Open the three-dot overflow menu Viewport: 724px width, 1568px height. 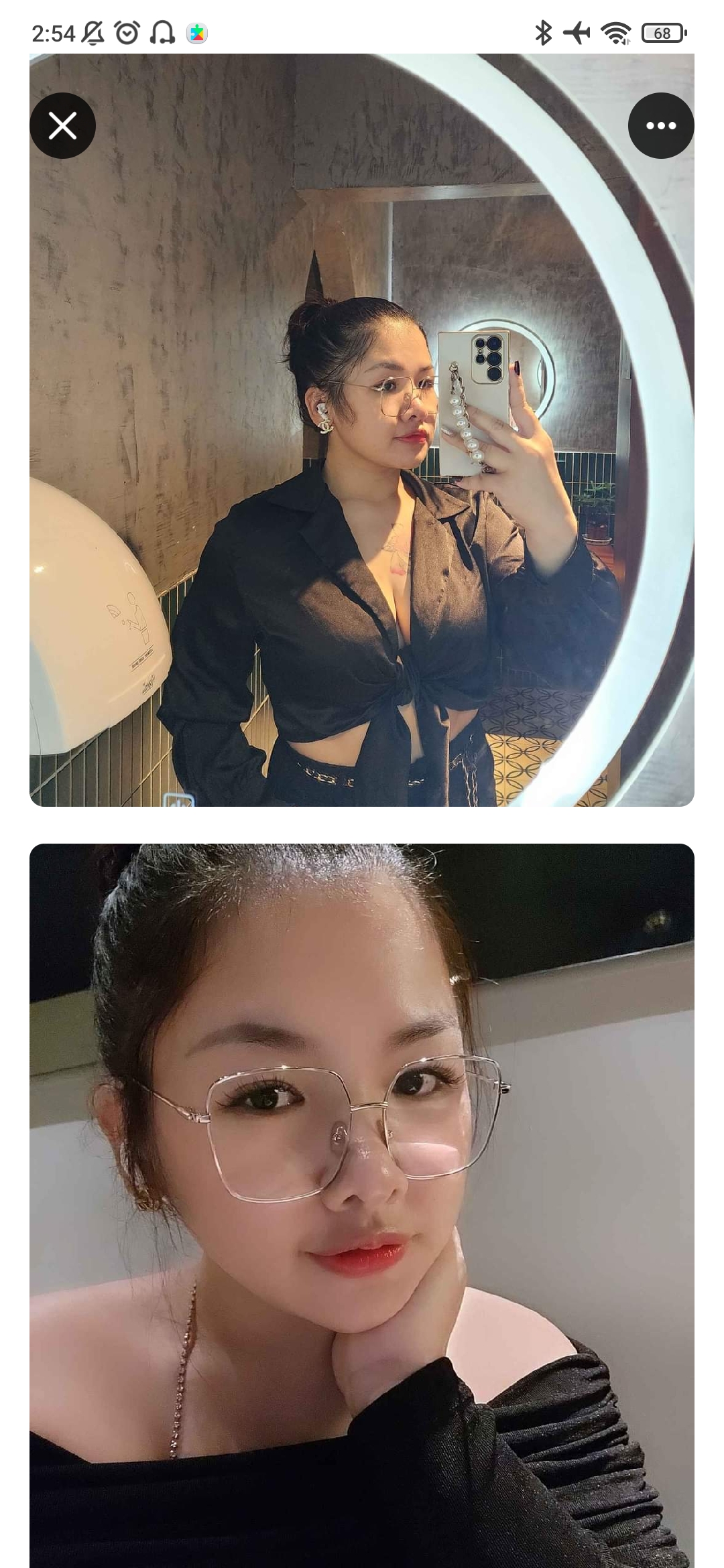(x=660, y=126)
